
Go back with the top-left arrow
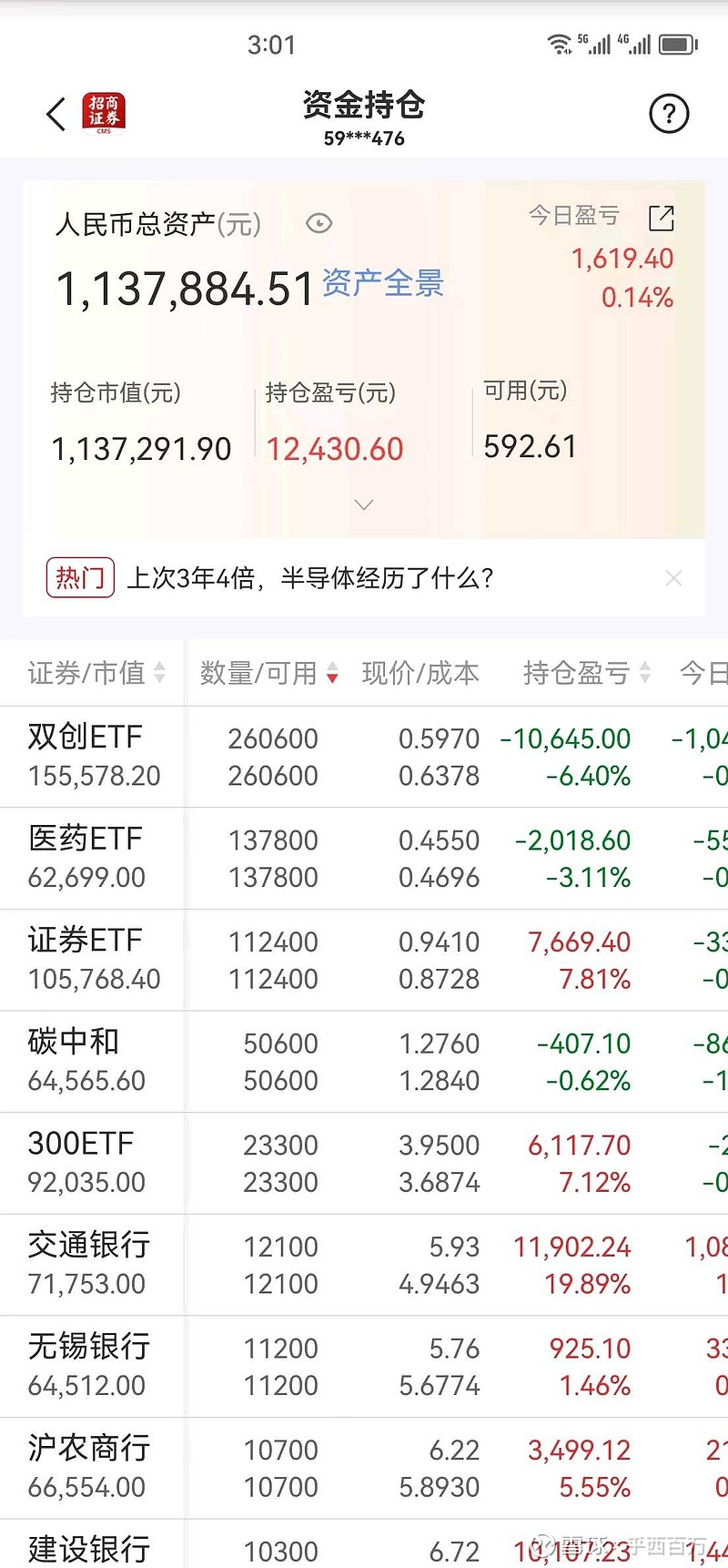56,114
